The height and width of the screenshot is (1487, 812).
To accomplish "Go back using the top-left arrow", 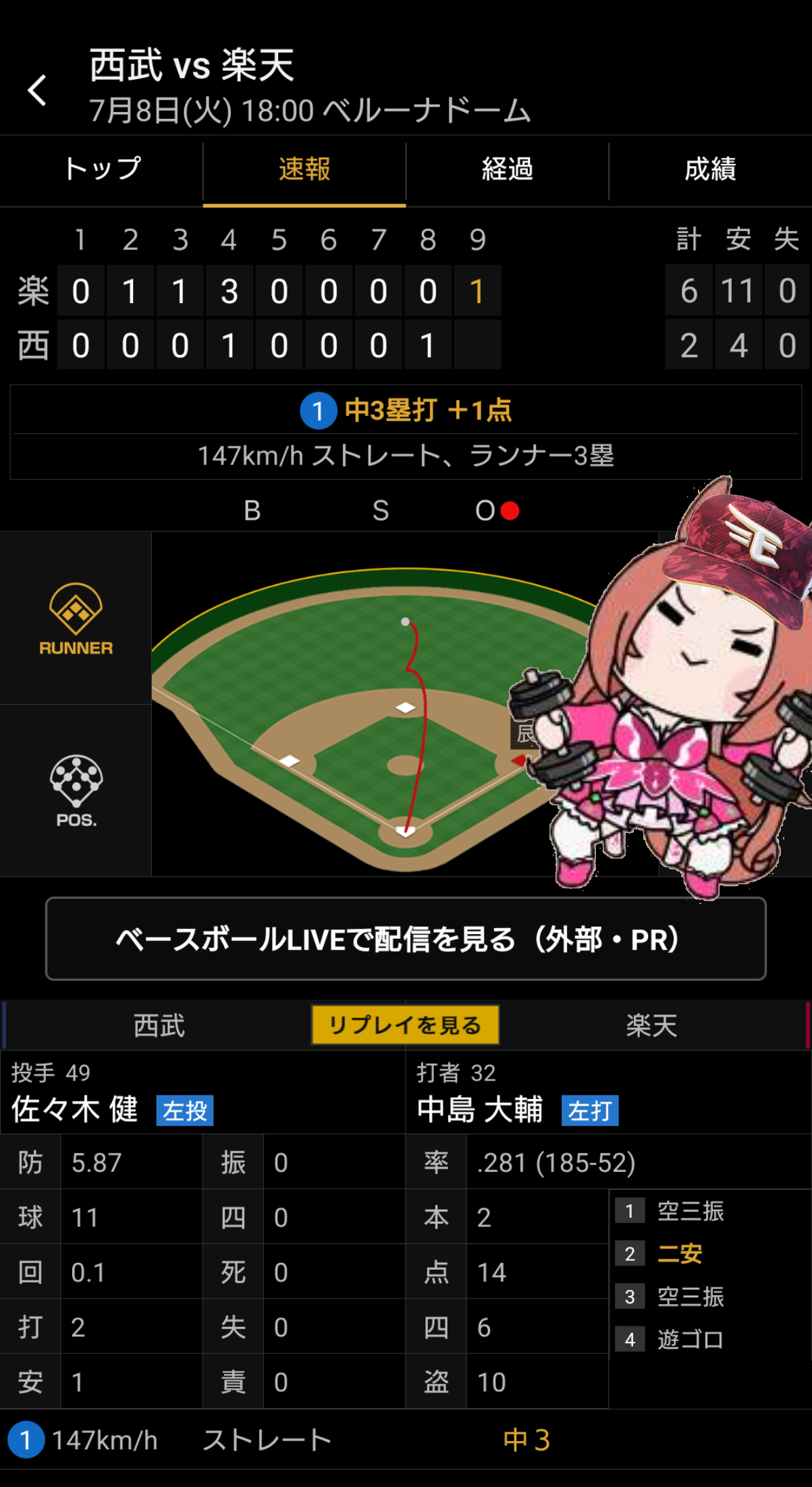I will [x=37, y=90].
